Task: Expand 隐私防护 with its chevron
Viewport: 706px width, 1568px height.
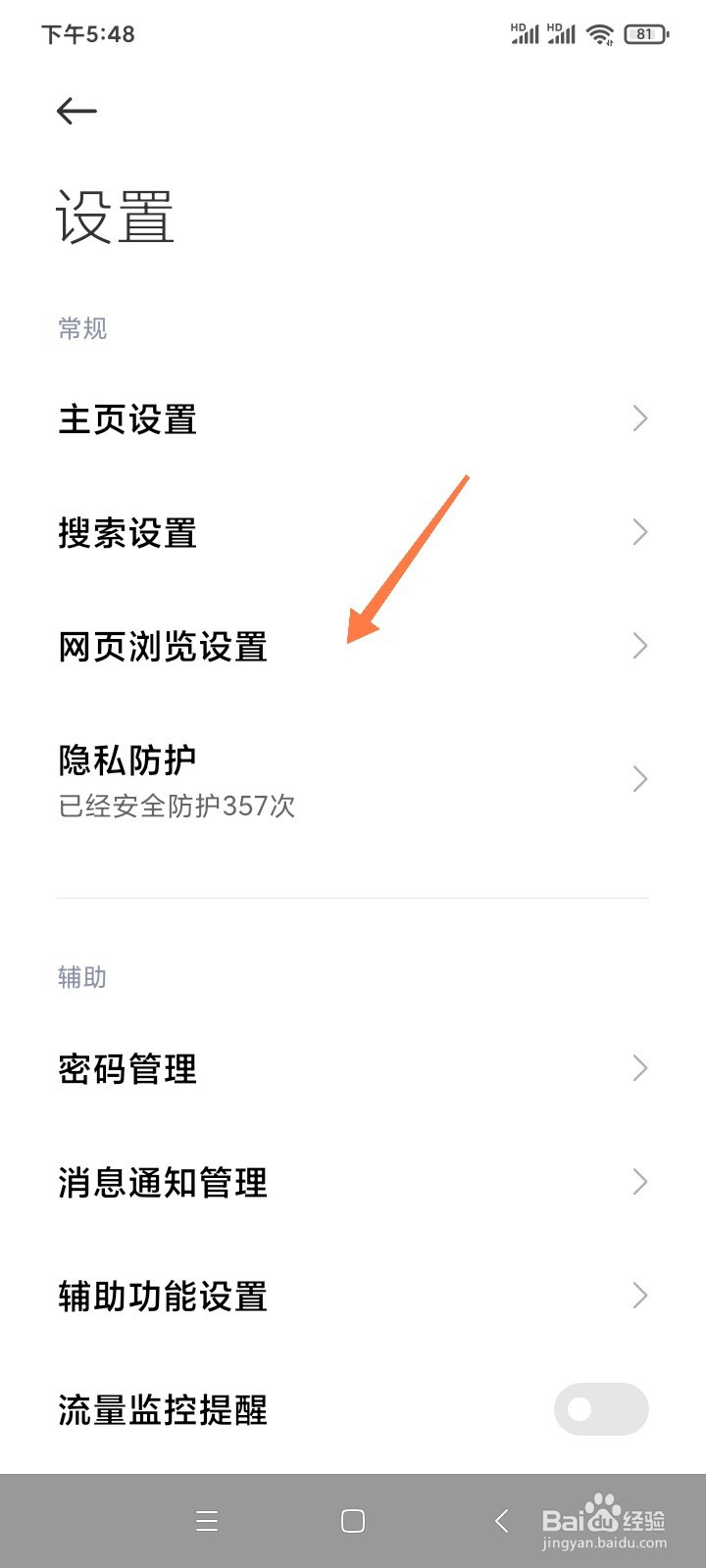Action: pyautogui.click(x=639, y=779)
